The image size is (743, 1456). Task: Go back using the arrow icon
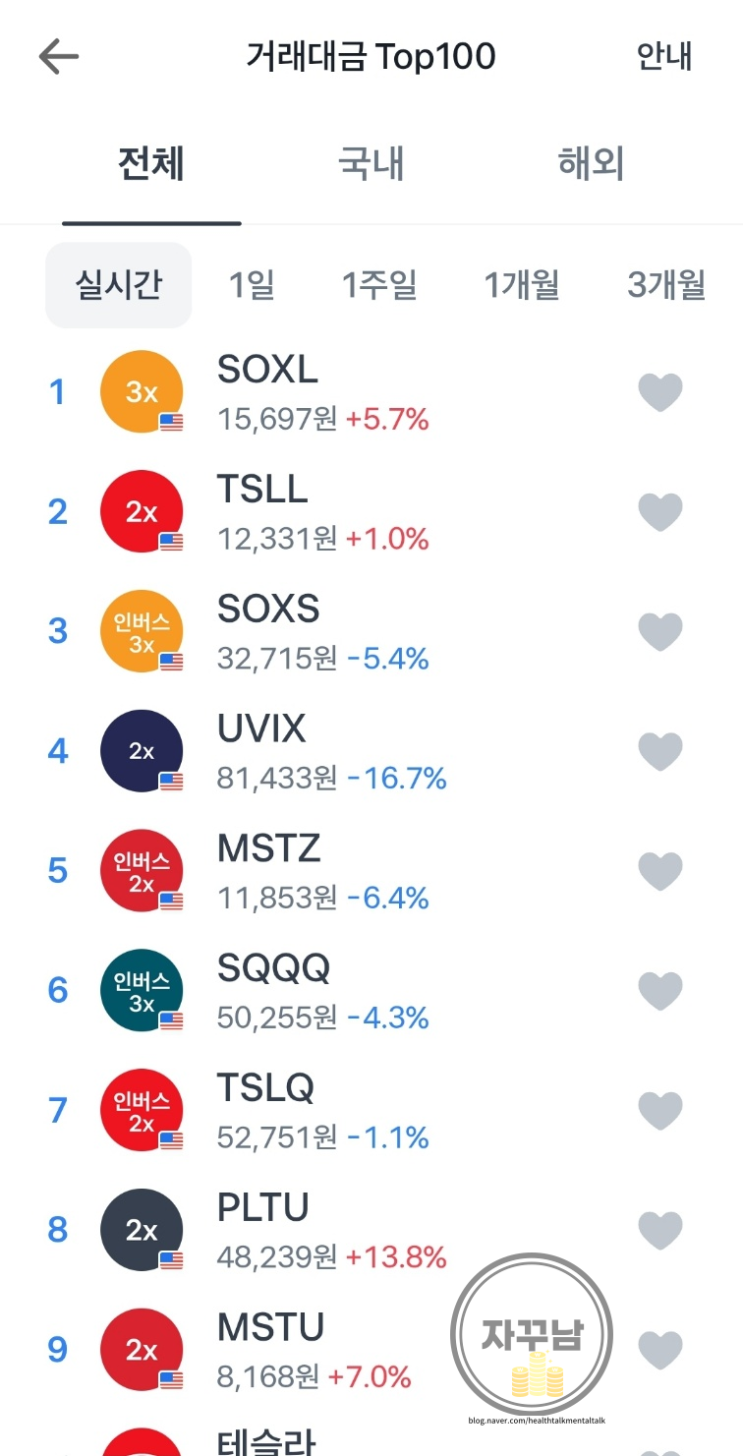pos(58,57)
